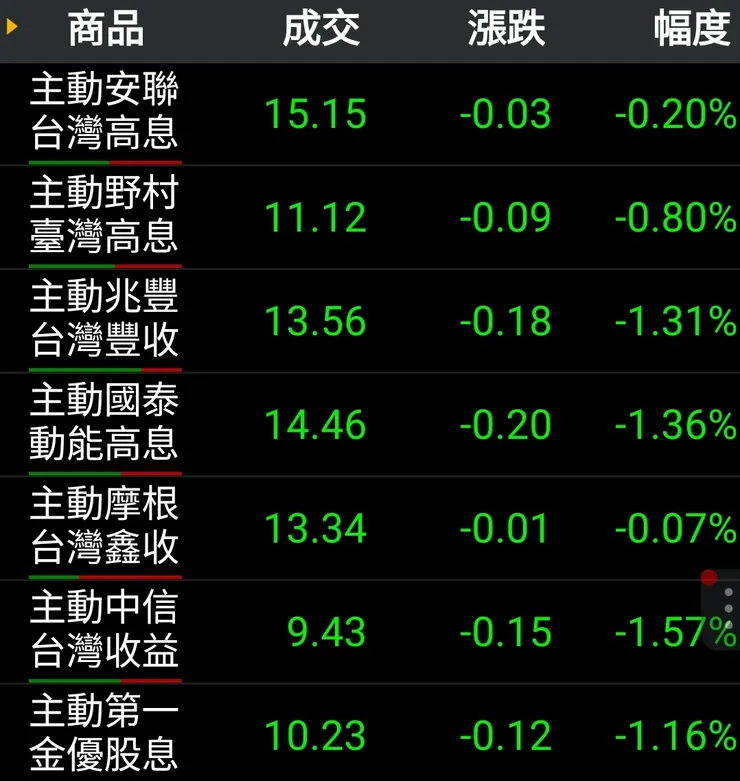Screen dimensions: 740x781
Task: Open 主動摩根台灣鑫收 stock details
Action: [x=370, y=528]
